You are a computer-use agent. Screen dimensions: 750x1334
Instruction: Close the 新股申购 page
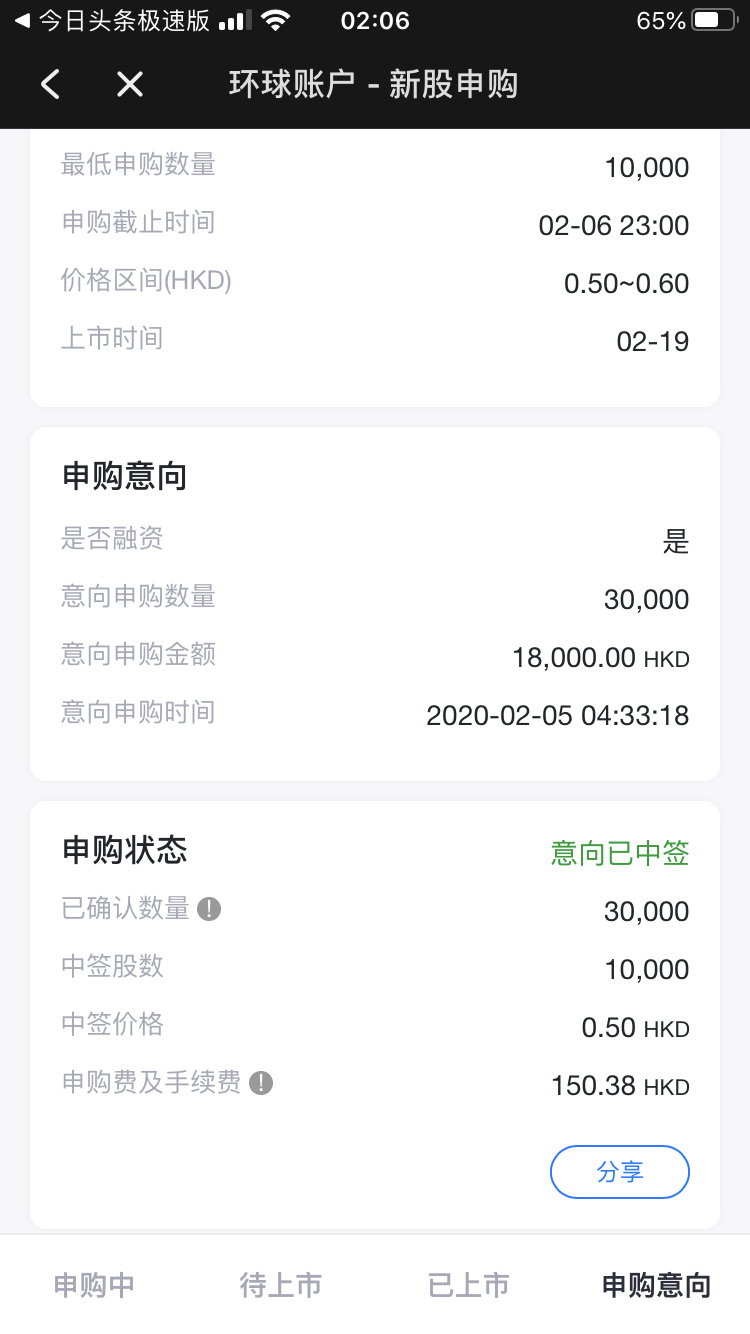click(130, 84)
